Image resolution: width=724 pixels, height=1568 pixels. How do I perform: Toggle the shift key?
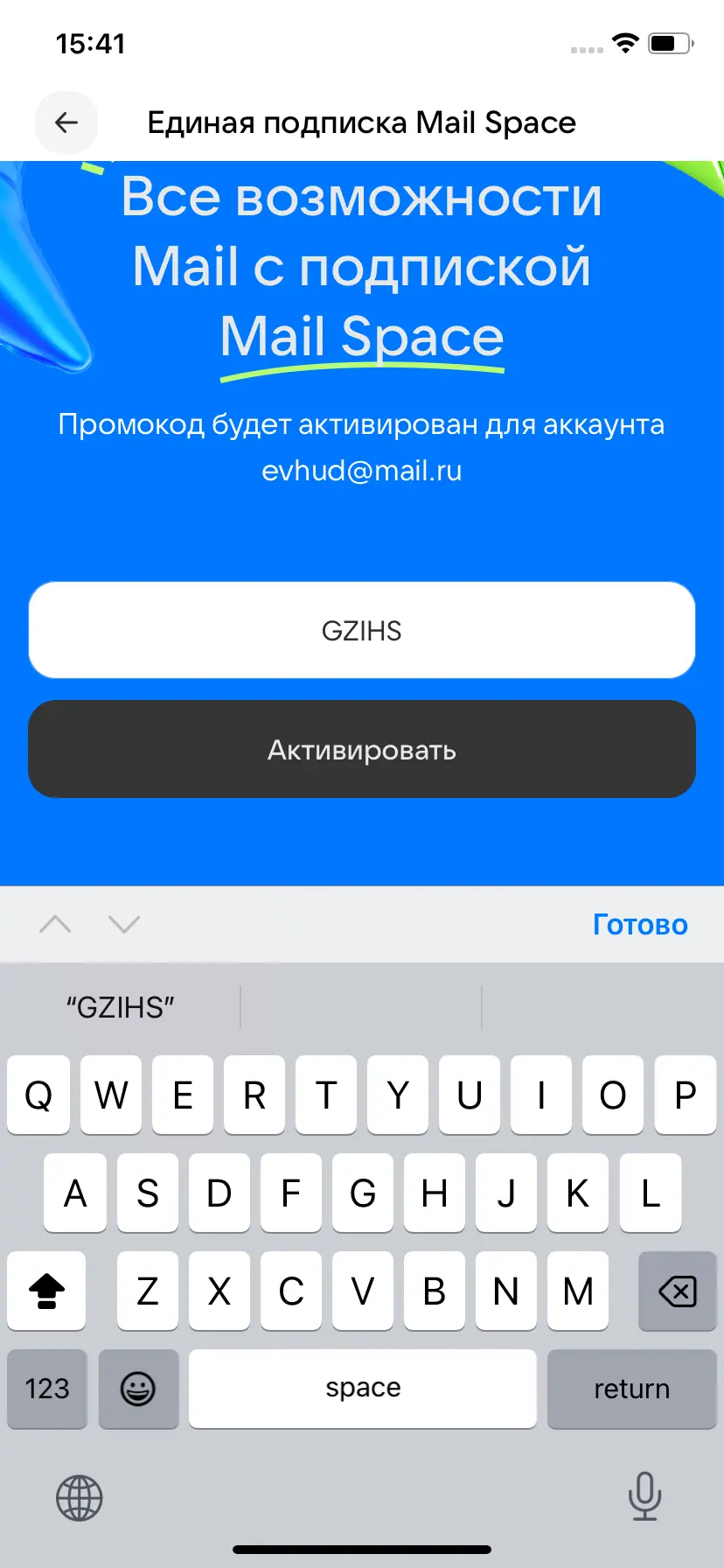click(x=47, y=1291)
